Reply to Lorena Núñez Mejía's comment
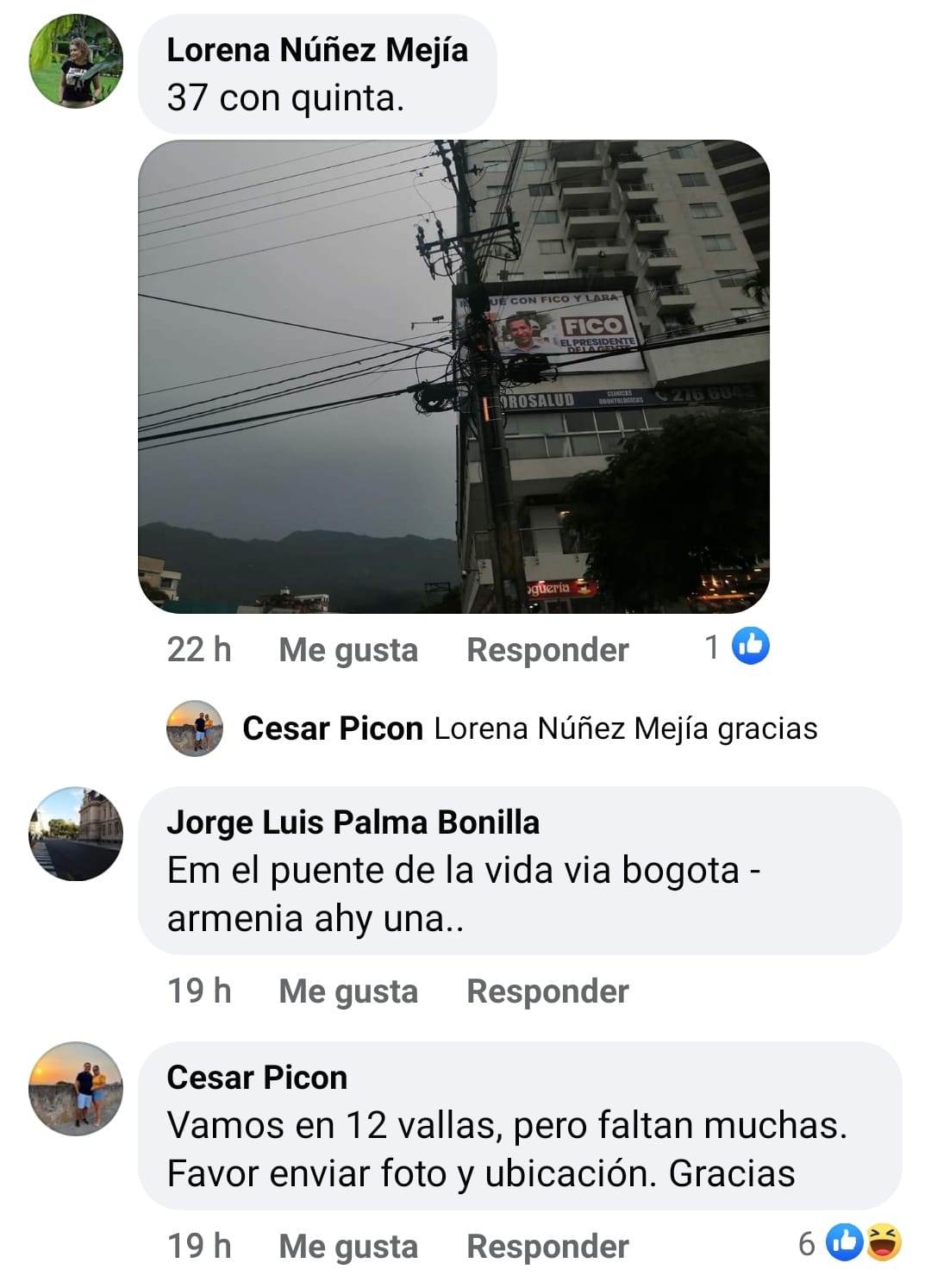This screenshot has height=1288, width=931. point(547,649)
